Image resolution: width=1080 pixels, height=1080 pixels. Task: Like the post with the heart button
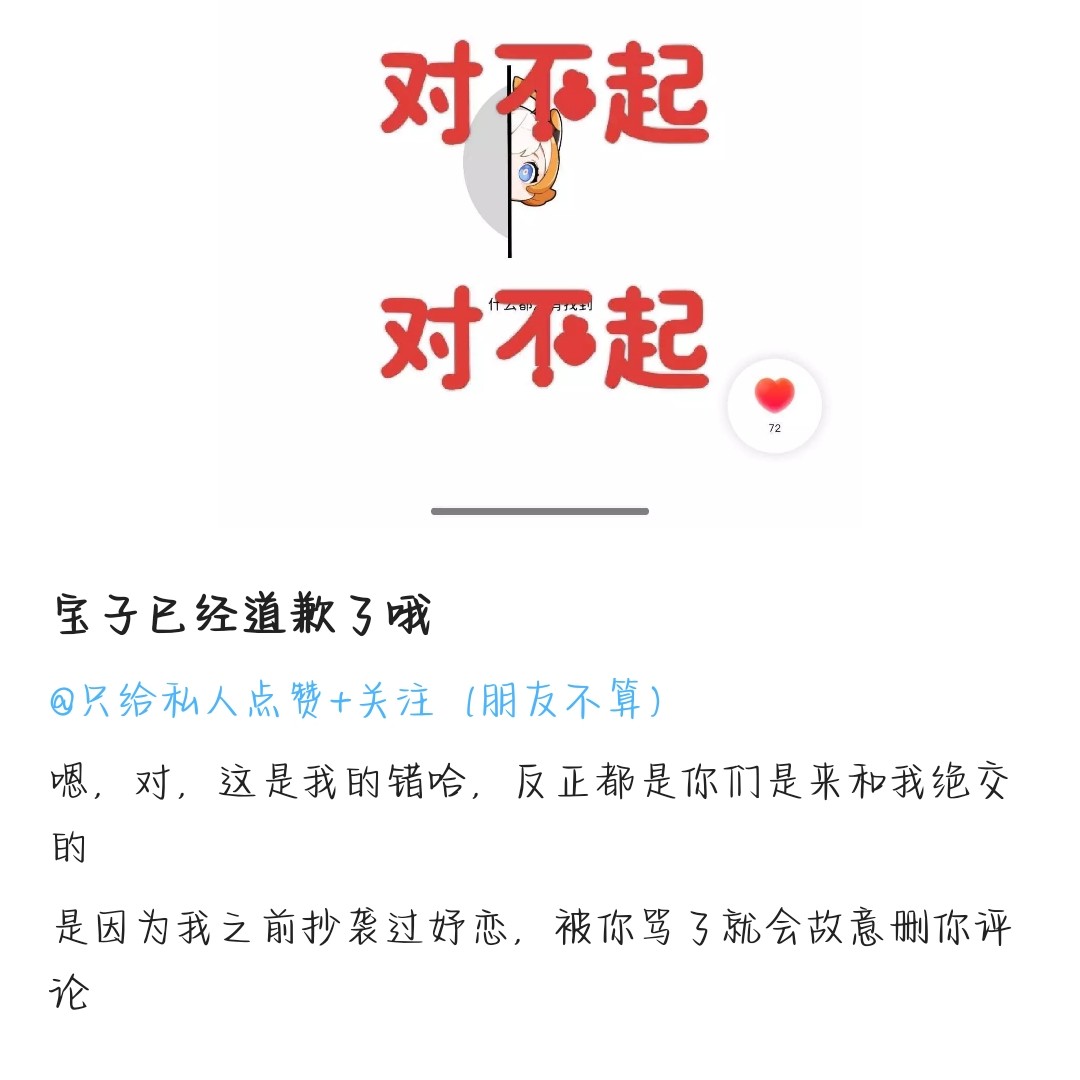pos(774,399)
